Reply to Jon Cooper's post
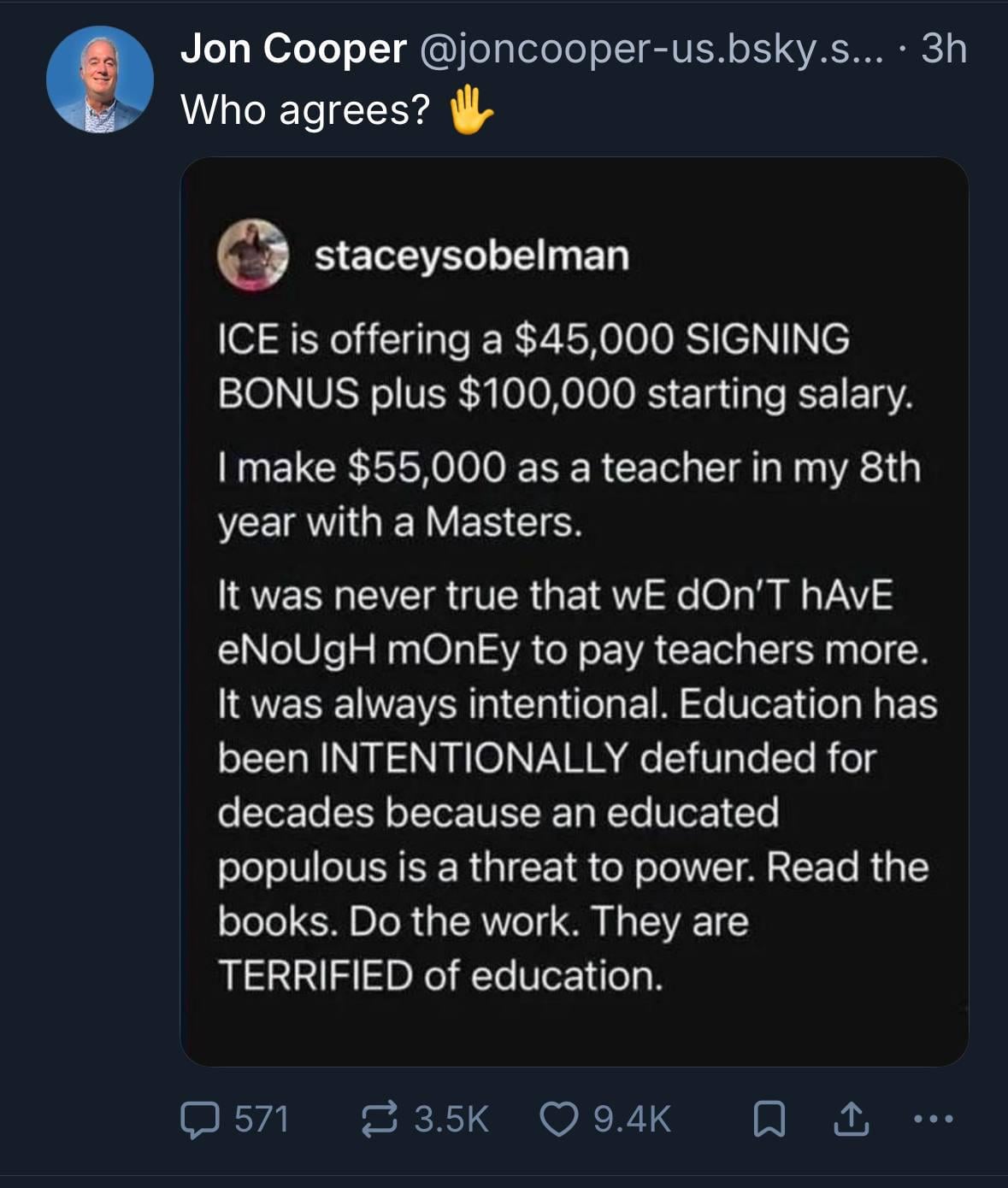 point(200,1119)
